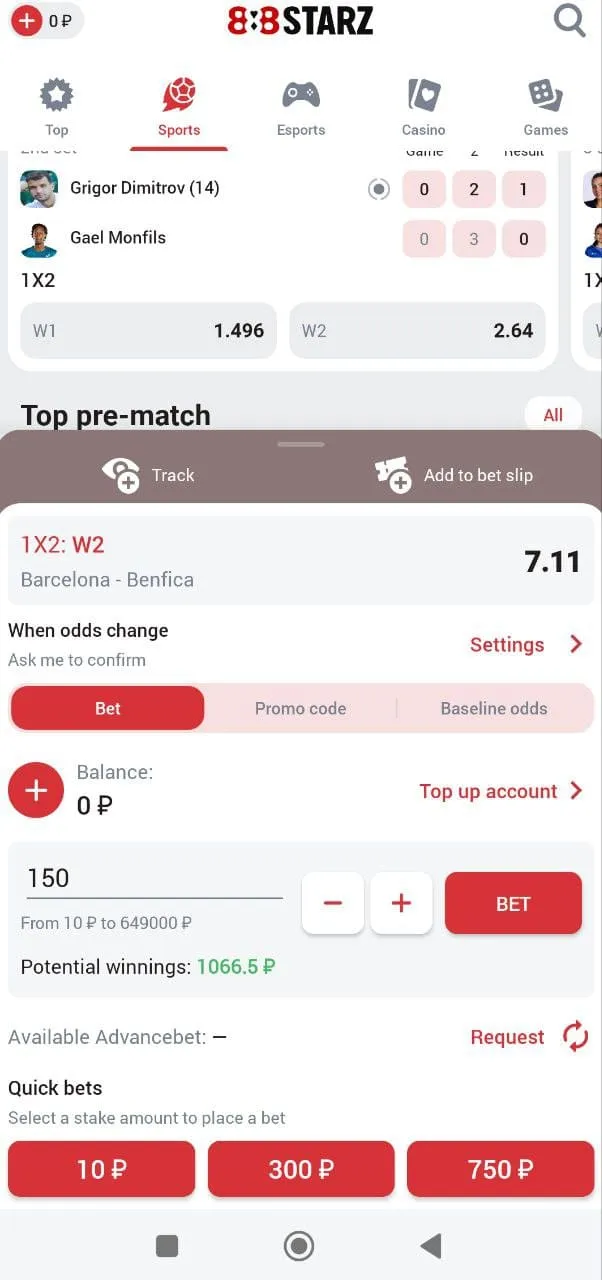Switch to Promo code option

[x=300, y=708]
